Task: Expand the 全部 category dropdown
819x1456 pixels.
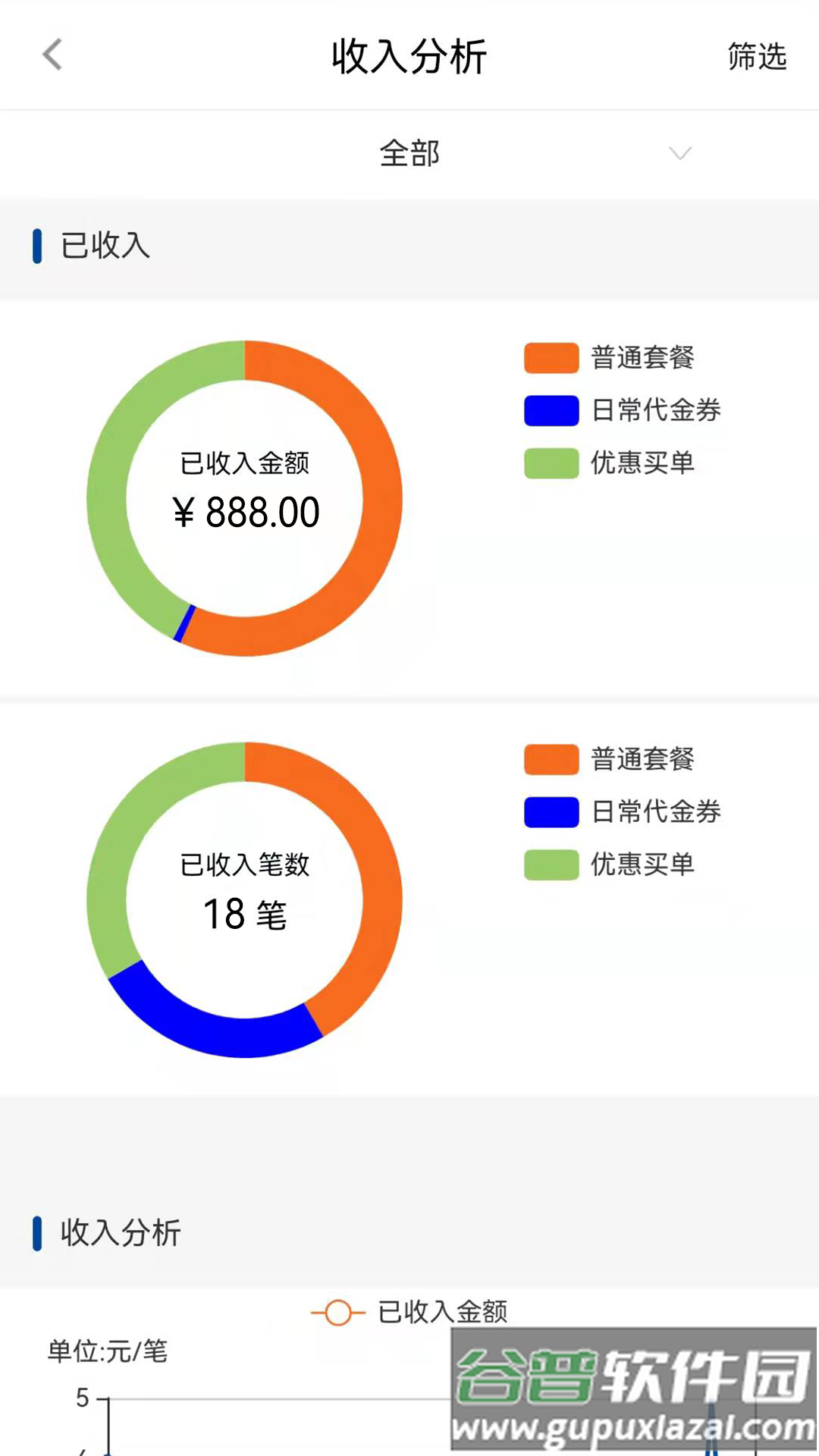Action: coord(409,153)
